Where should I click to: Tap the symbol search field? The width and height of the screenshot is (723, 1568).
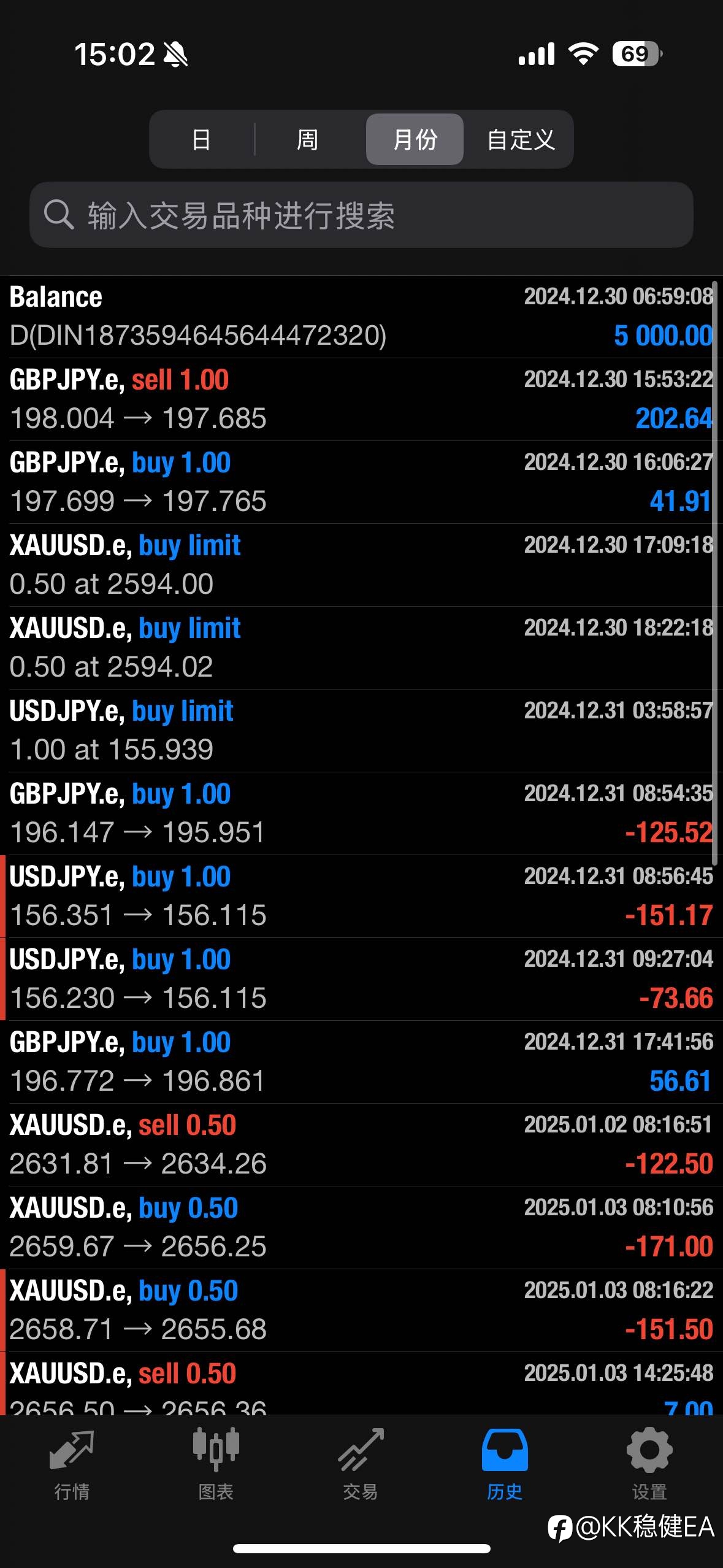tap(361, 215)
